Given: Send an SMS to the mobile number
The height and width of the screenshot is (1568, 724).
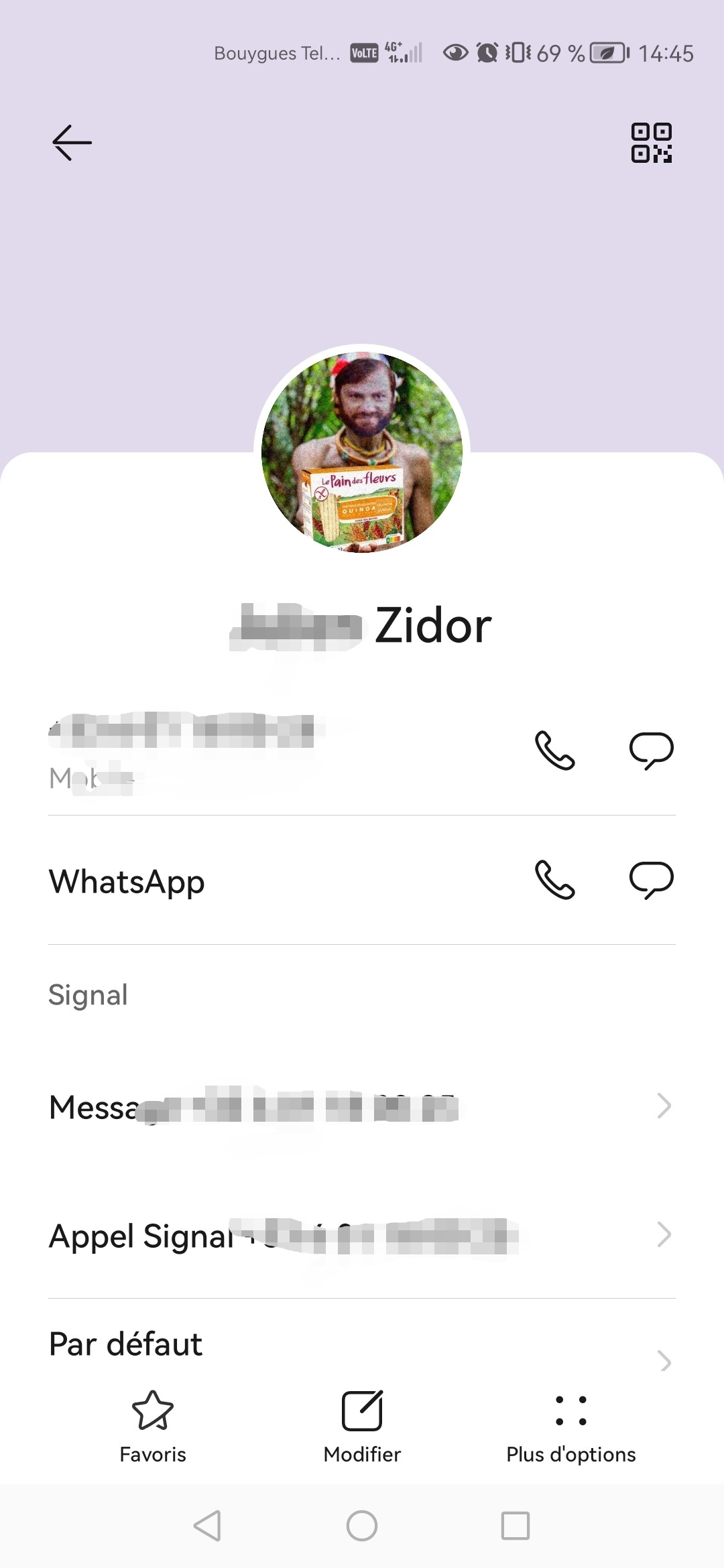Looking at the screenshot, I should [x=651, y=750].
